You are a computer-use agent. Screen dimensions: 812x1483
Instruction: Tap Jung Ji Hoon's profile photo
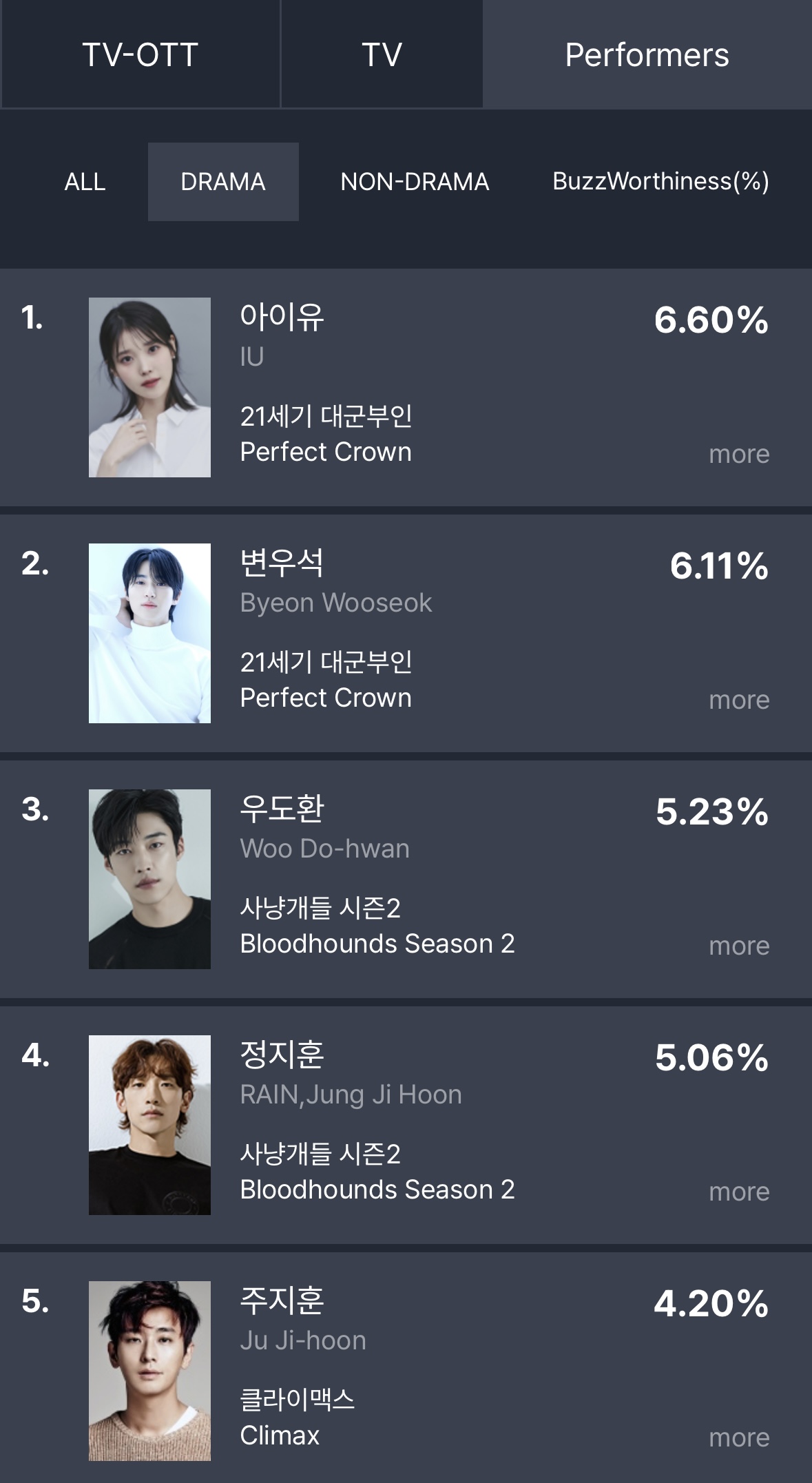click(149, 1125)
